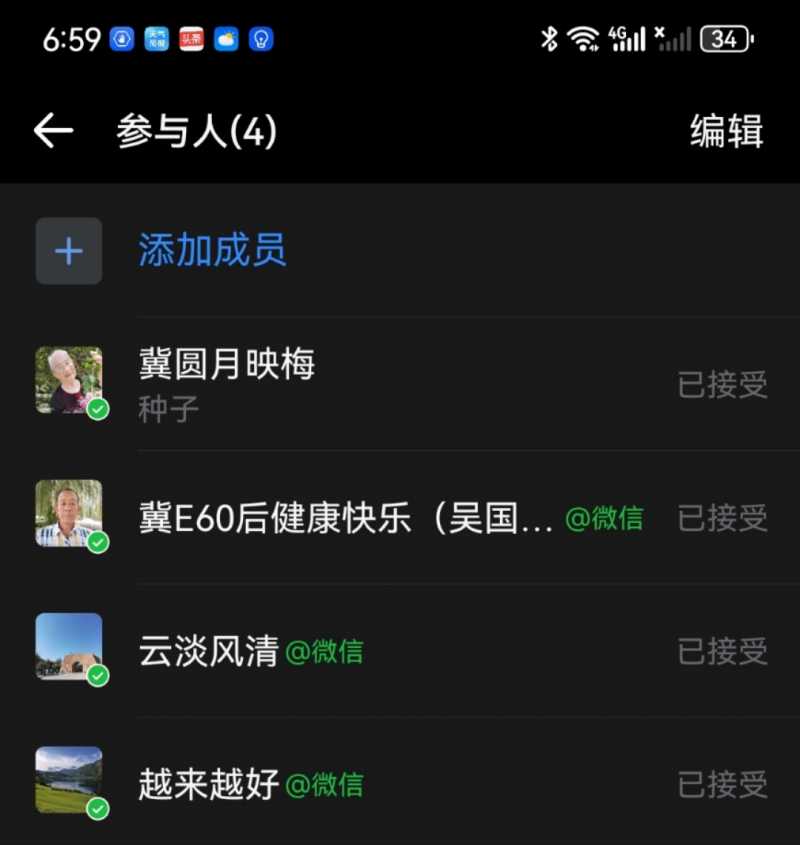800x845 pixels.
Task: Open 云淡风清's profile avatar
Action: (68, 648)
